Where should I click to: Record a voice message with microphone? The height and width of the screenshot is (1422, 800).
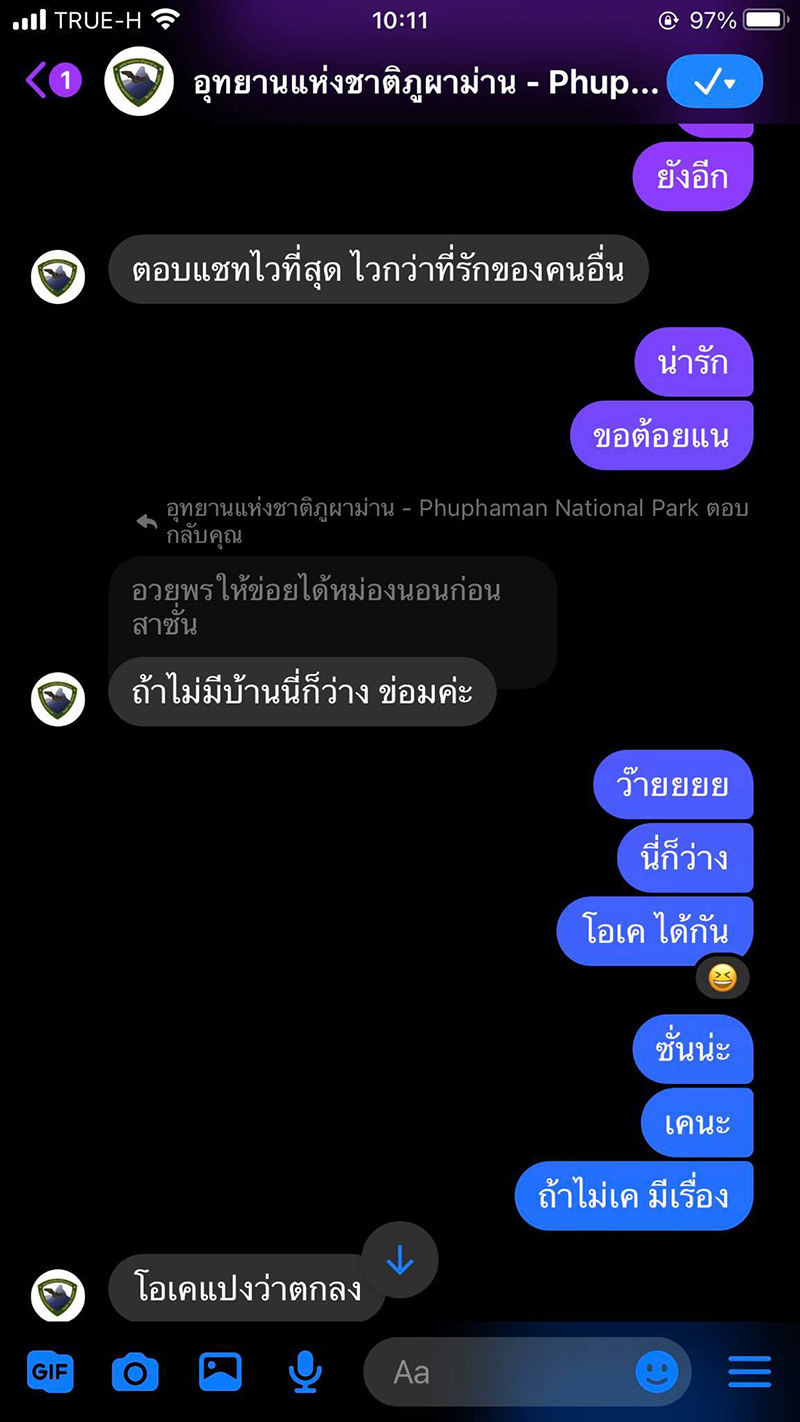[305, 1372]
